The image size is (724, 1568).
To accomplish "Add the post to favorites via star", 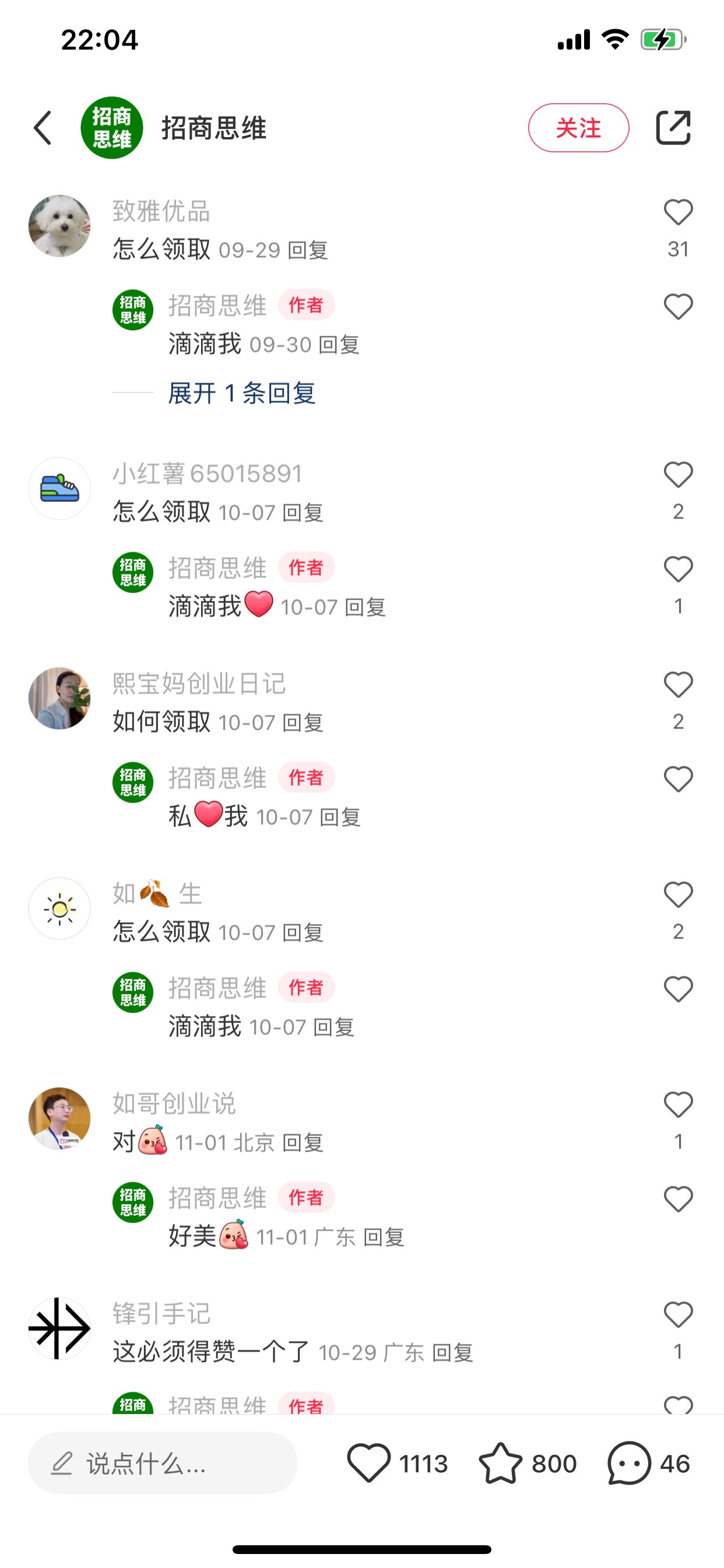I will tap(500, 1464).
